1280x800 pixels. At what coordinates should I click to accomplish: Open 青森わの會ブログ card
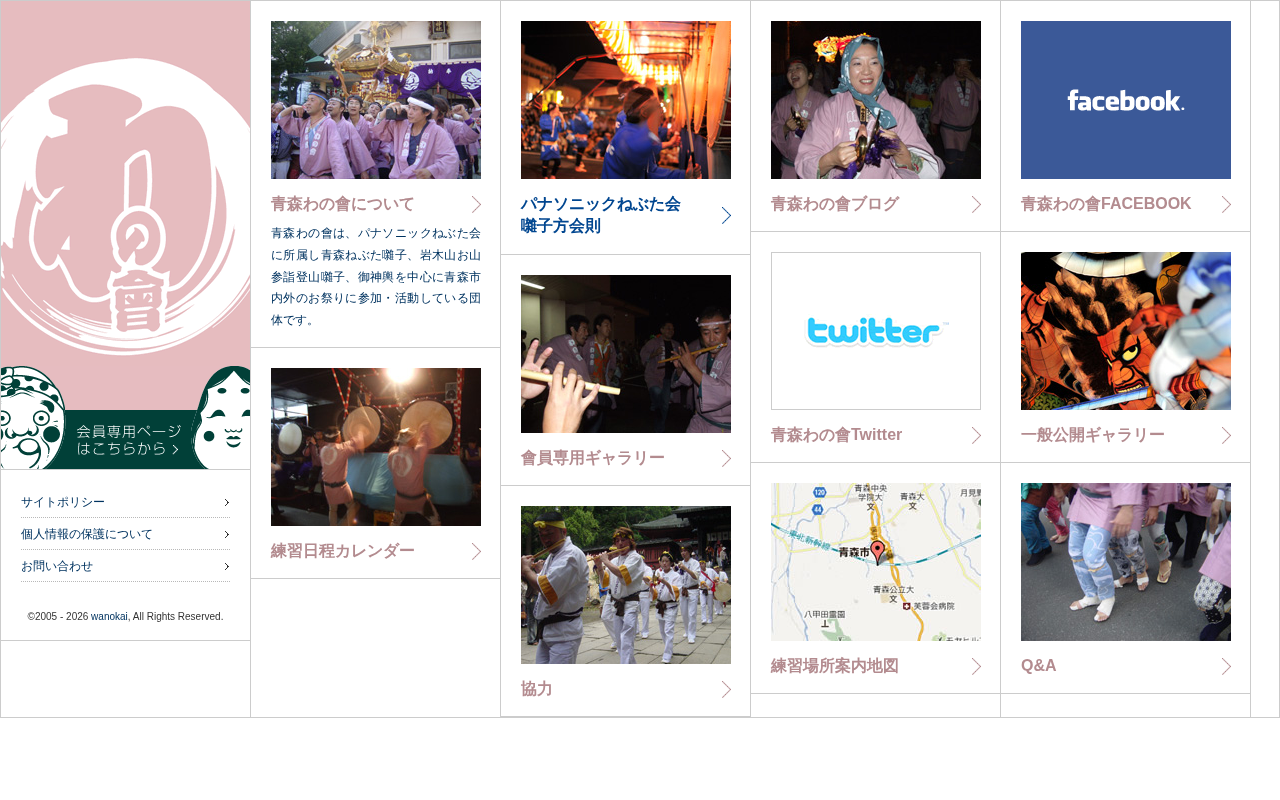[875, 116]
